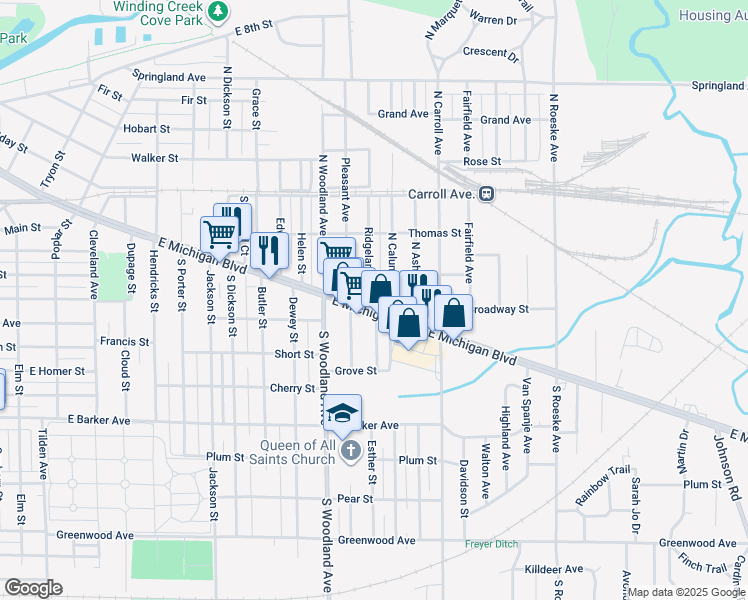Tap the restaurant marker beside Butler St
The height and width of the screenshot is (600, 748).
pyautogui.click(x=268, y=251)
